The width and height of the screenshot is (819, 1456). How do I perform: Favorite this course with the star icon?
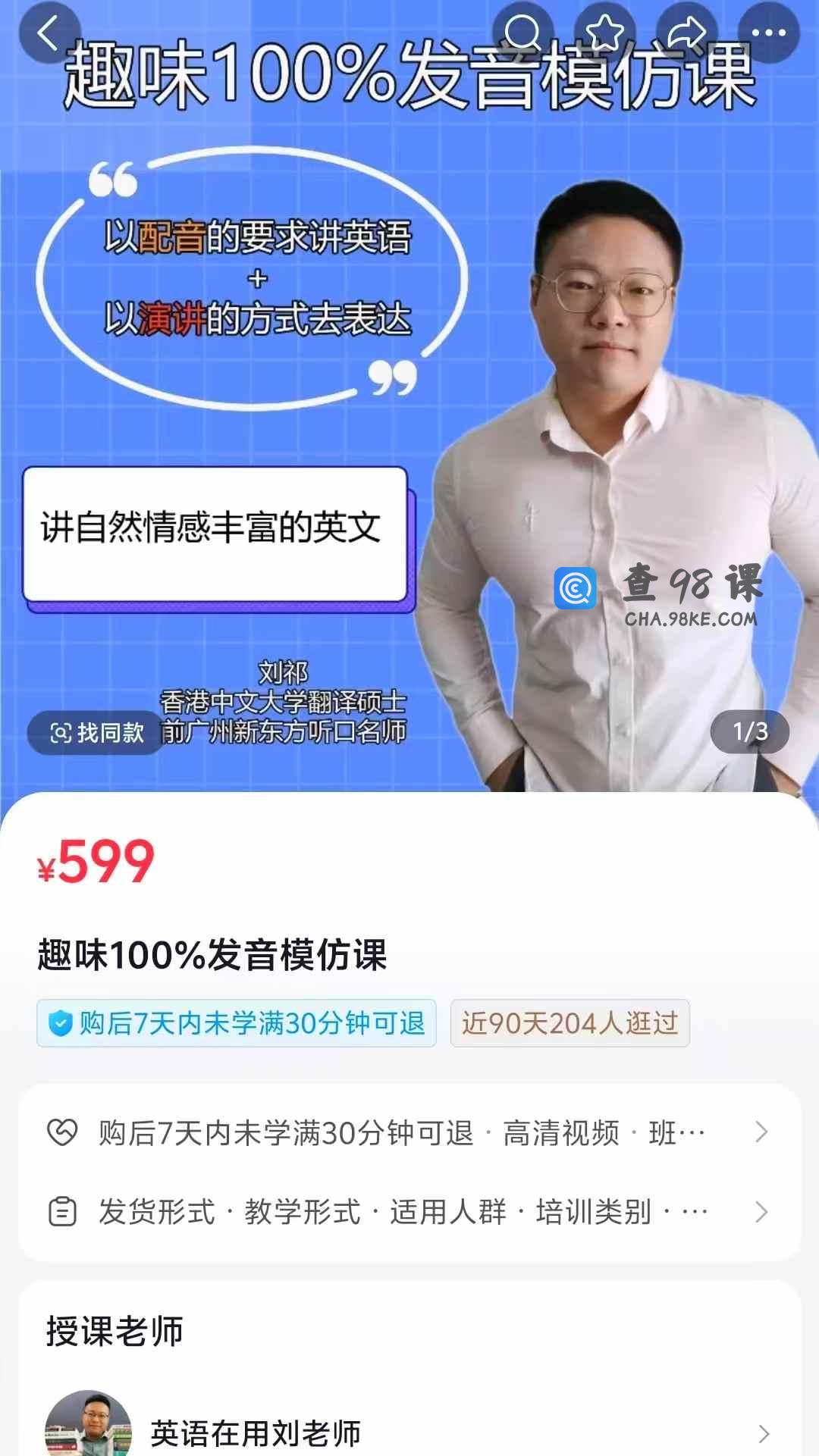604,33
